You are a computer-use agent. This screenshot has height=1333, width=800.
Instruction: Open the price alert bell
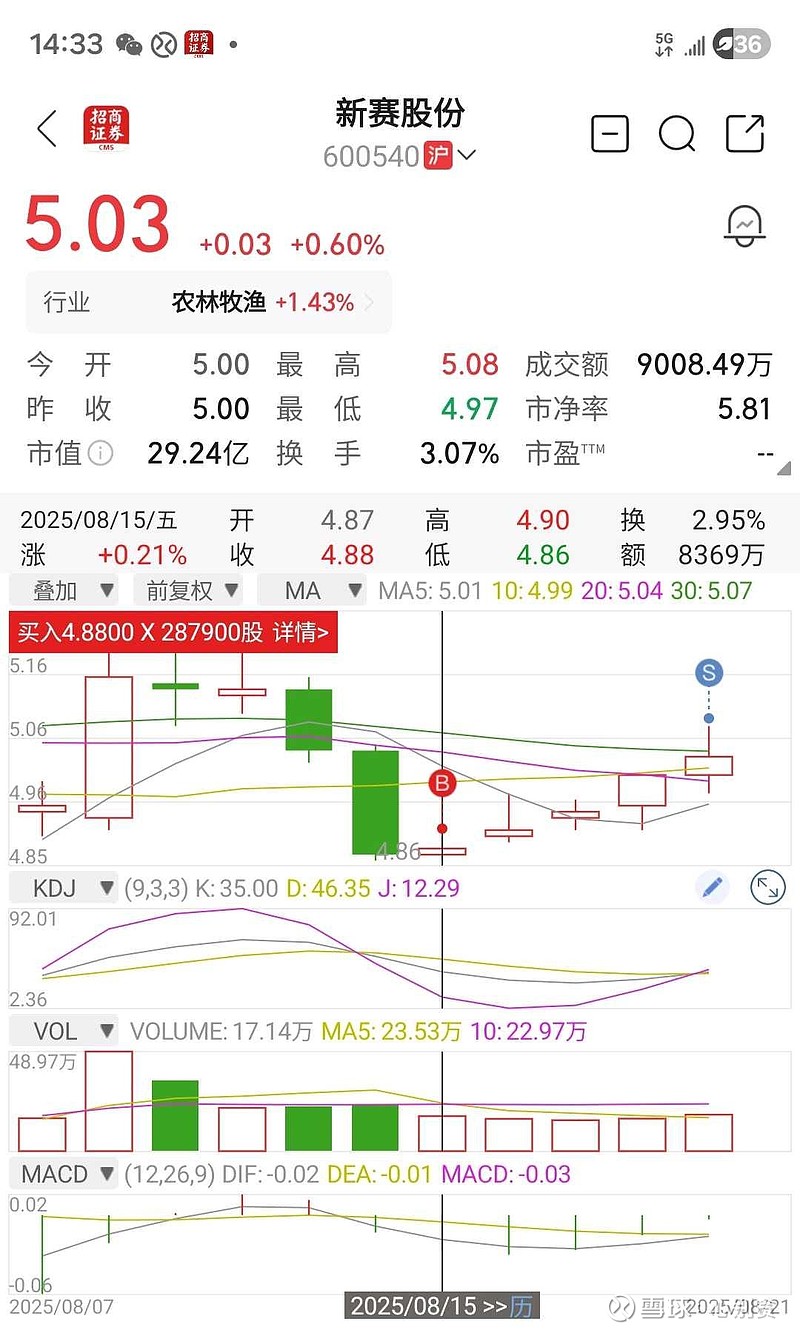[x=745, y=225]
